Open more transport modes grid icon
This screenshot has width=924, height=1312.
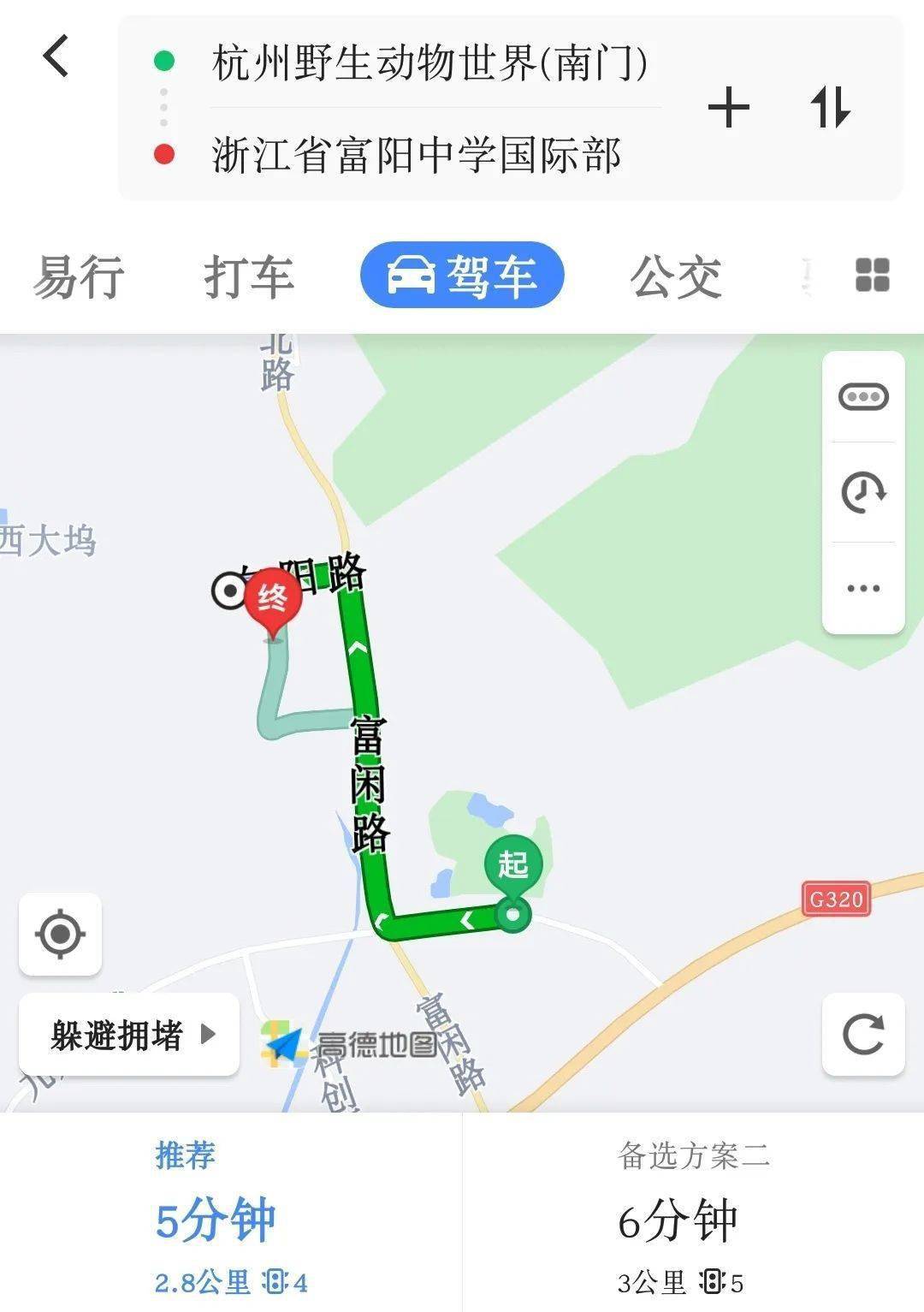click(x=872, y=276)
